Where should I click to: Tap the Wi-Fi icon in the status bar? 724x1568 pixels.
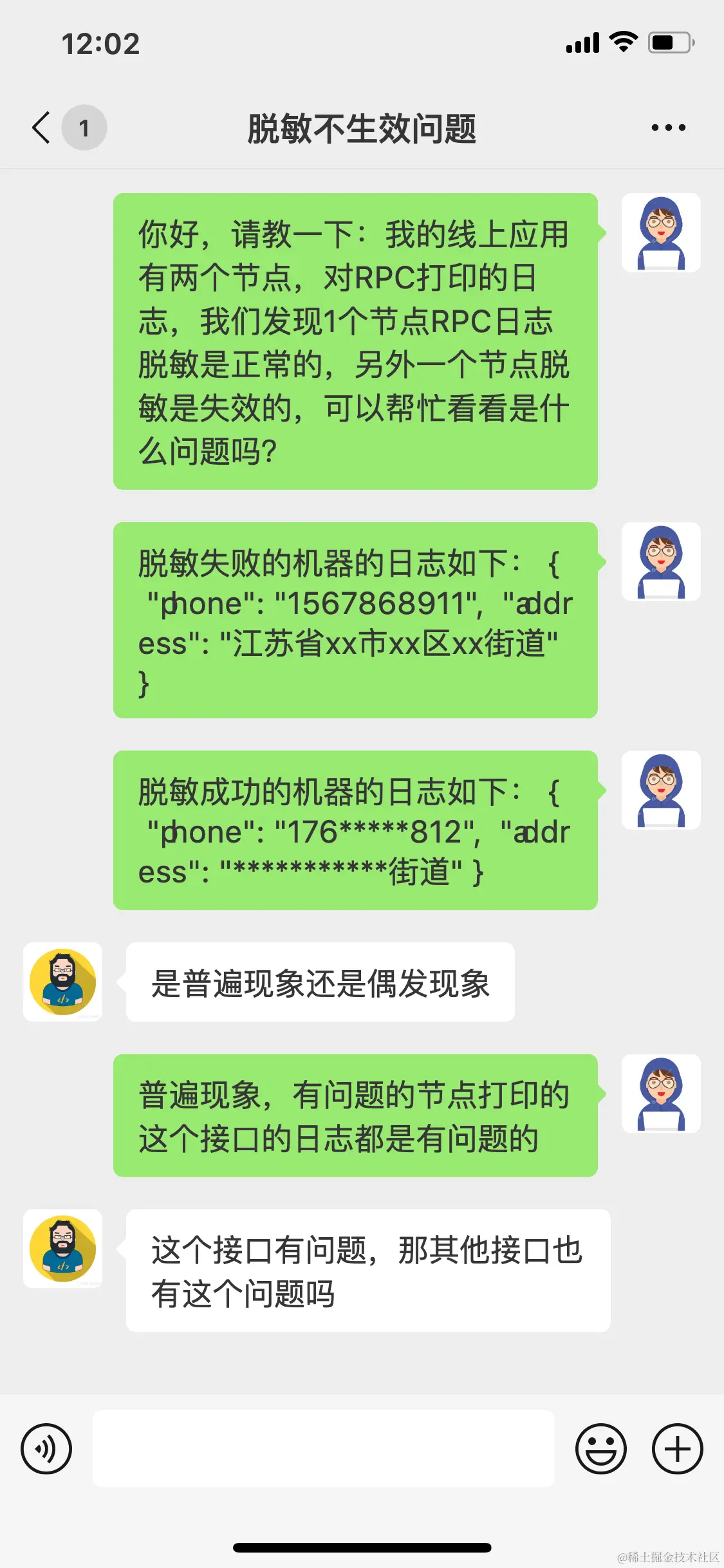coord(622,41)
